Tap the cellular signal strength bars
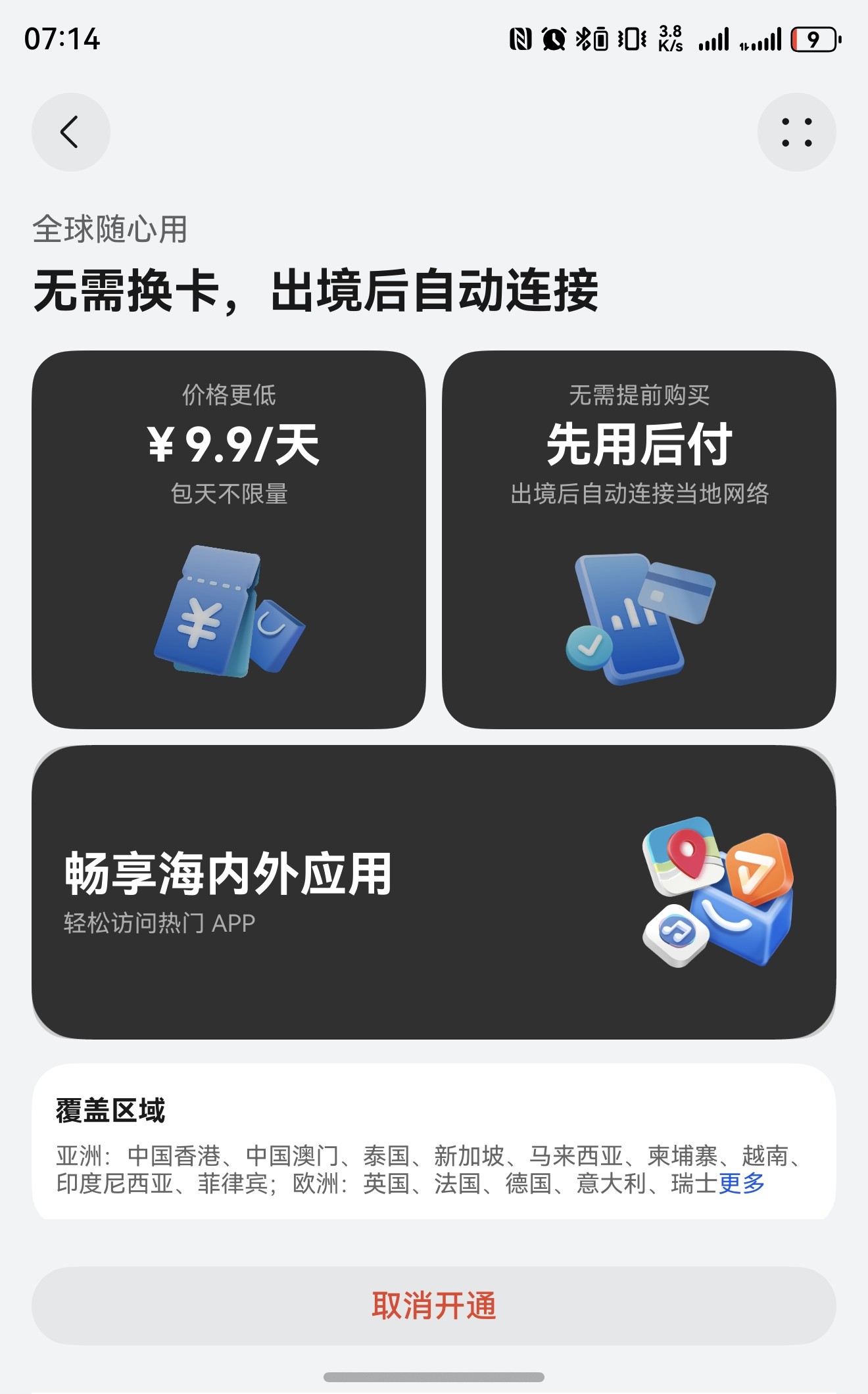Screen dimensions: 868x1394 [714, 39]
